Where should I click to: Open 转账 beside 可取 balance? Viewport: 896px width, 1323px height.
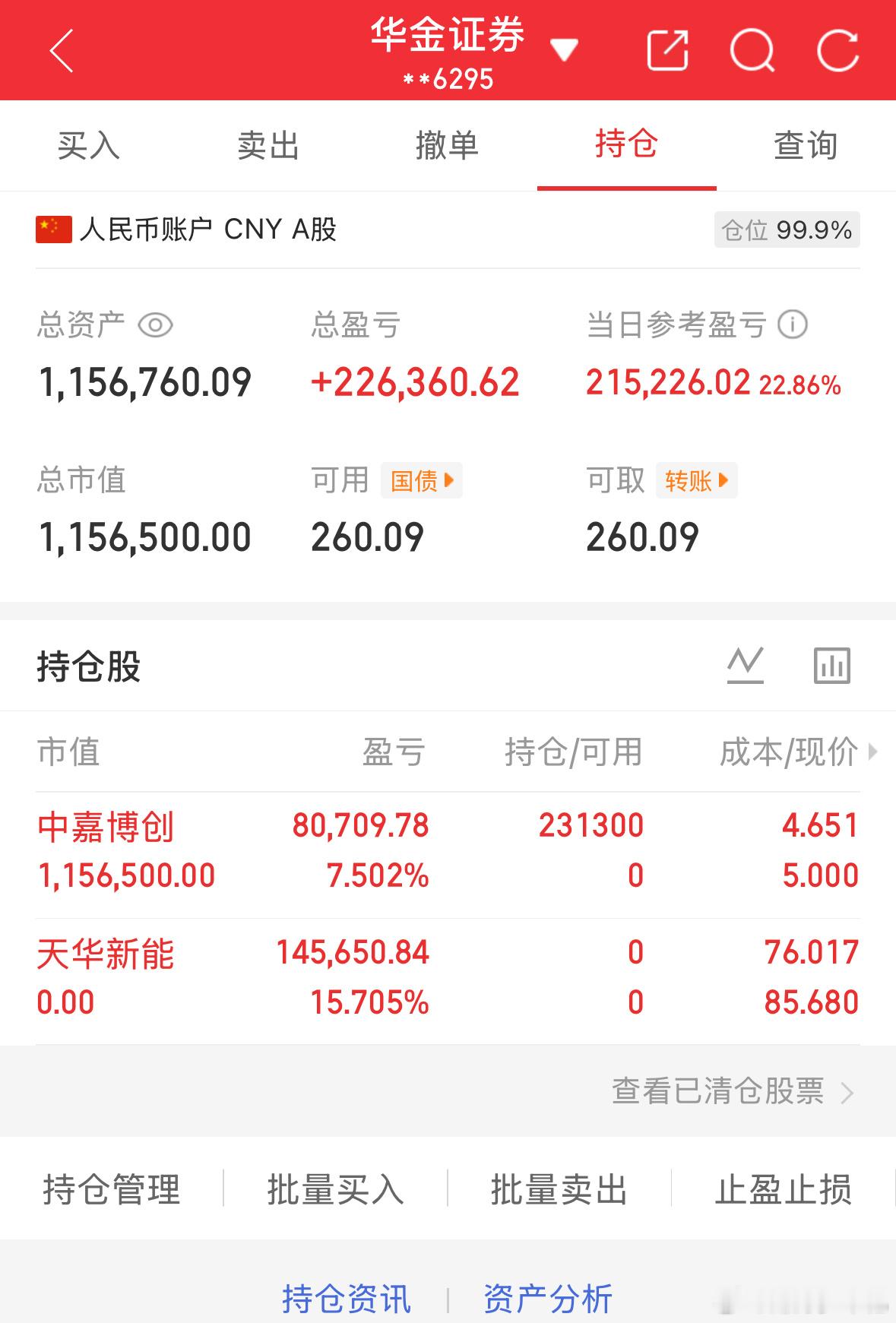pos(696,480)
